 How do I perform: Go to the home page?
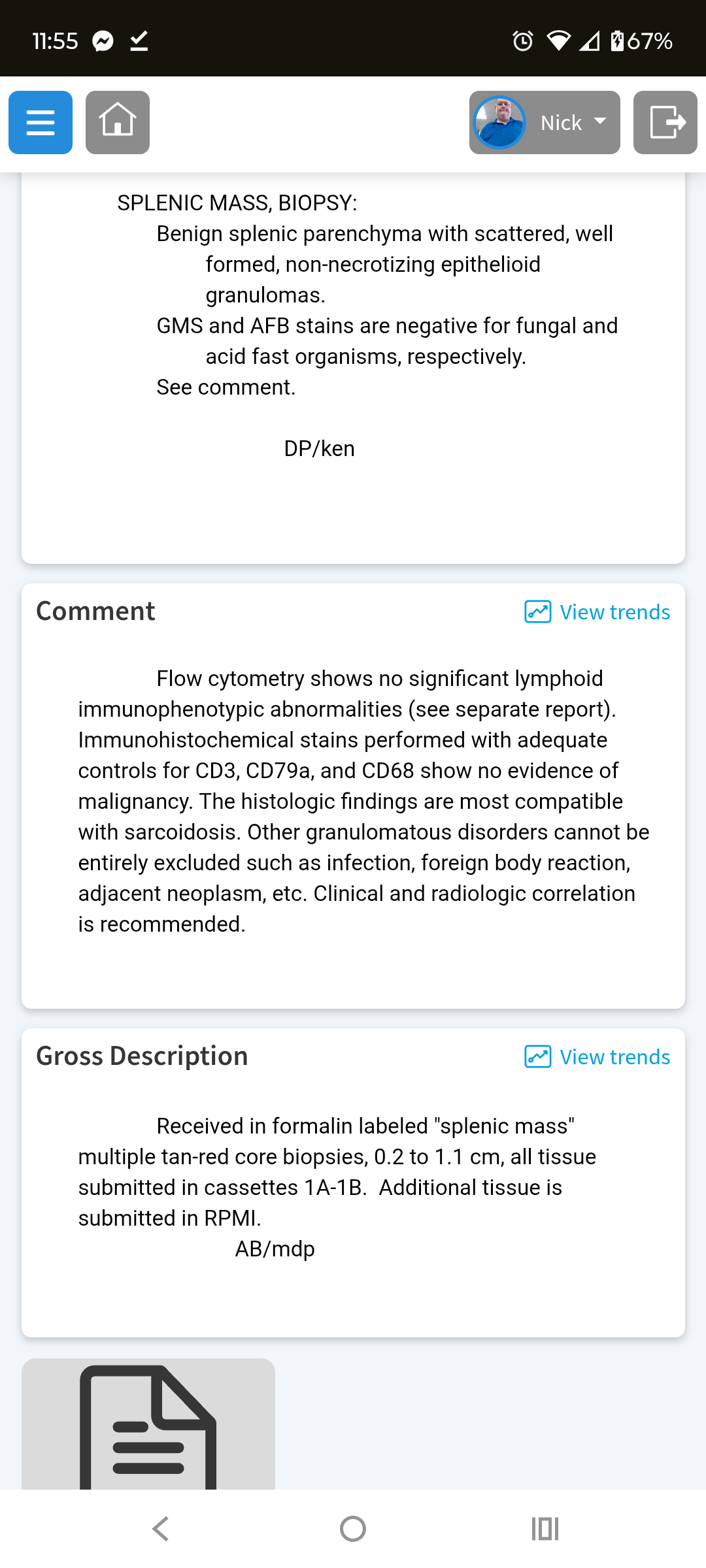click(118, 122)
